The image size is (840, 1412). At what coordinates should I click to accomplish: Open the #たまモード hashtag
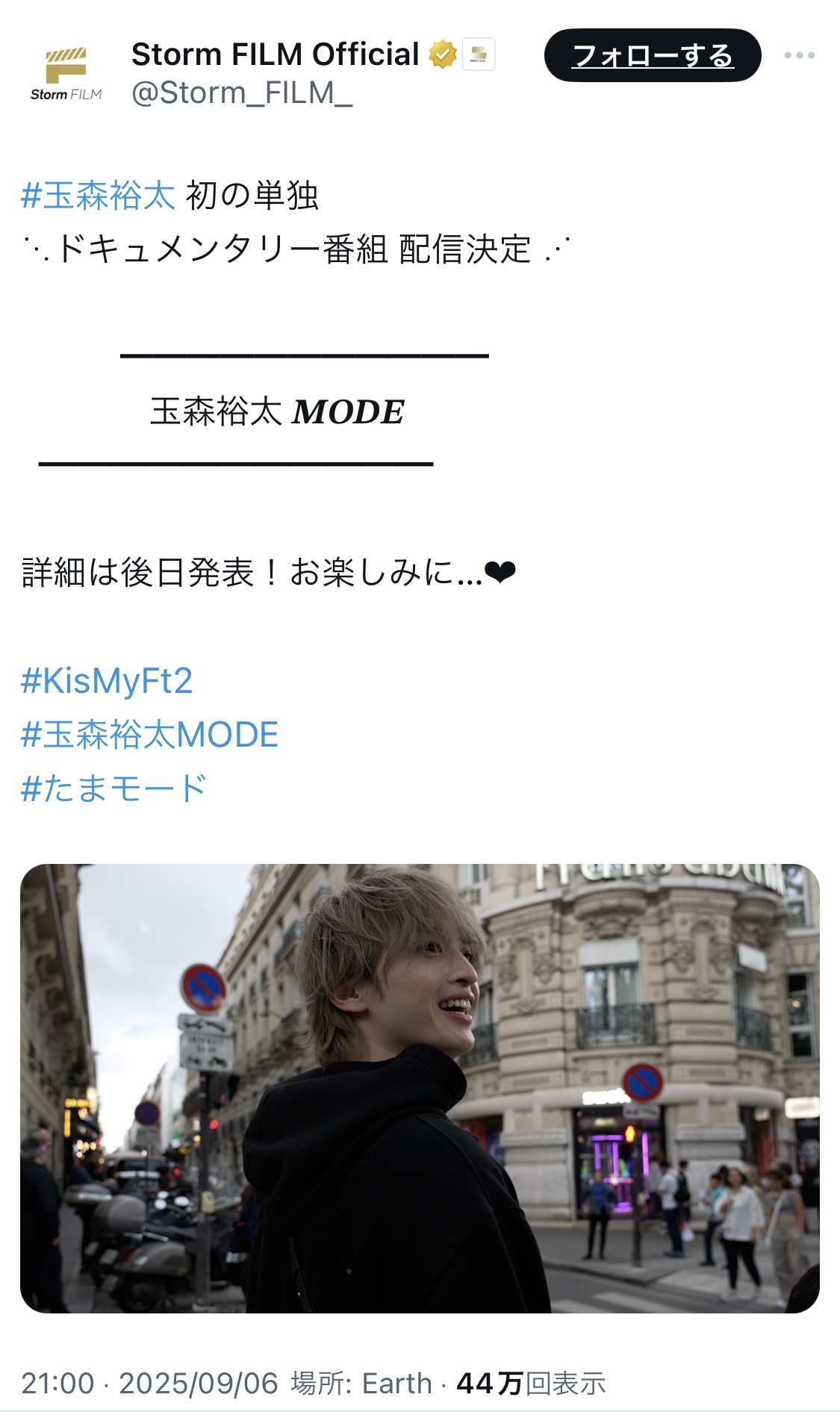113,789
